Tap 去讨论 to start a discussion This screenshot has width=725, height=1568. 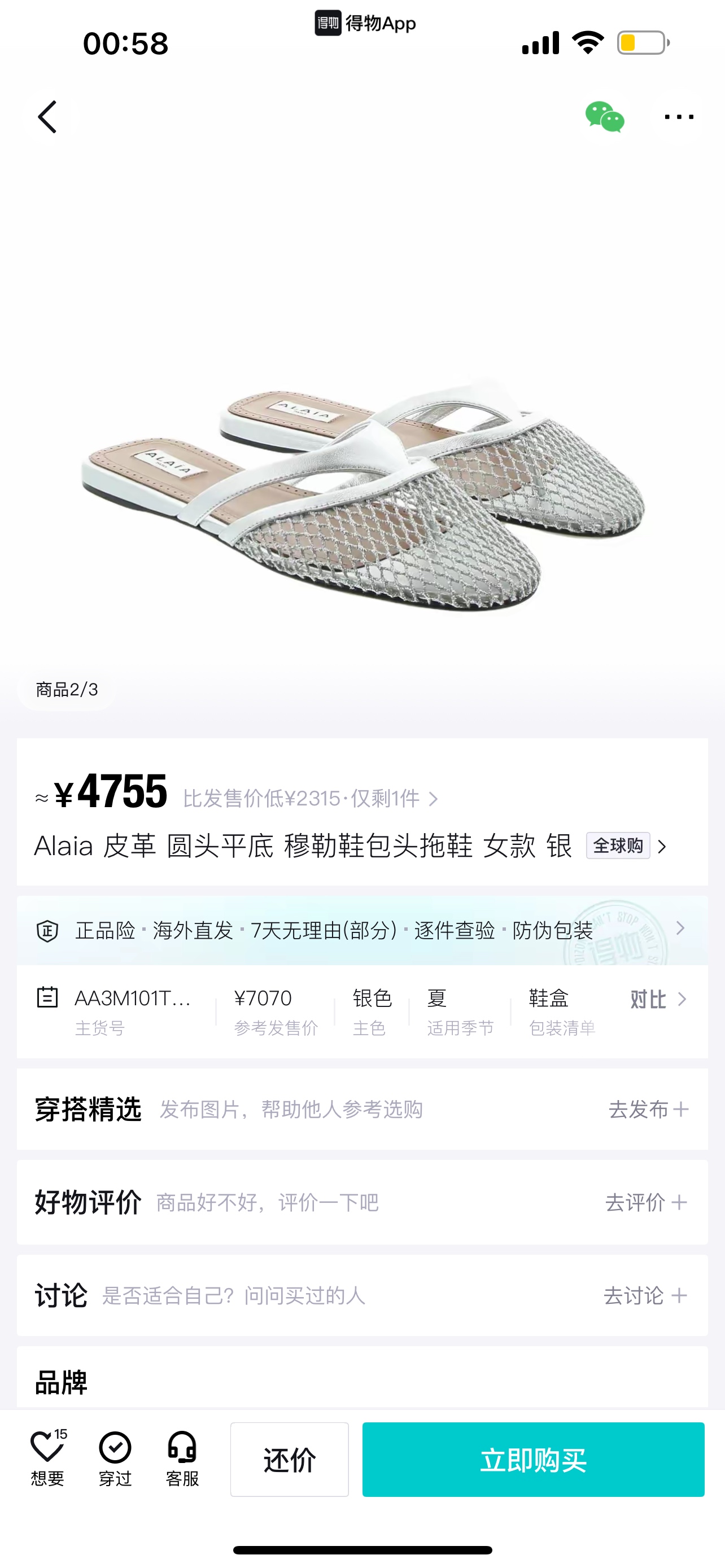(645, 1296)
